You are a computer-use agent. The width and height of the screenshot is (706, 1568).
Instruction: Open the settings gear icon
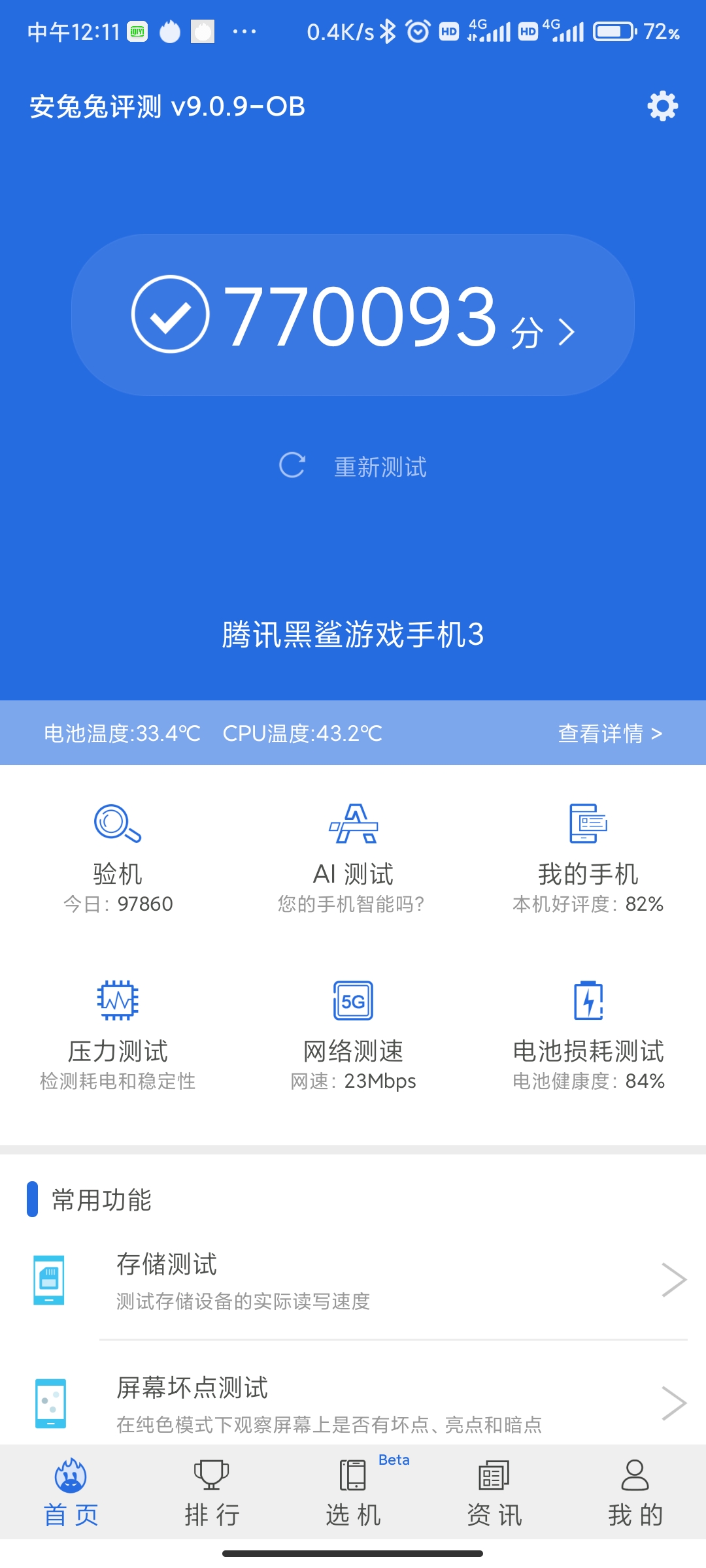coord(662,106)
